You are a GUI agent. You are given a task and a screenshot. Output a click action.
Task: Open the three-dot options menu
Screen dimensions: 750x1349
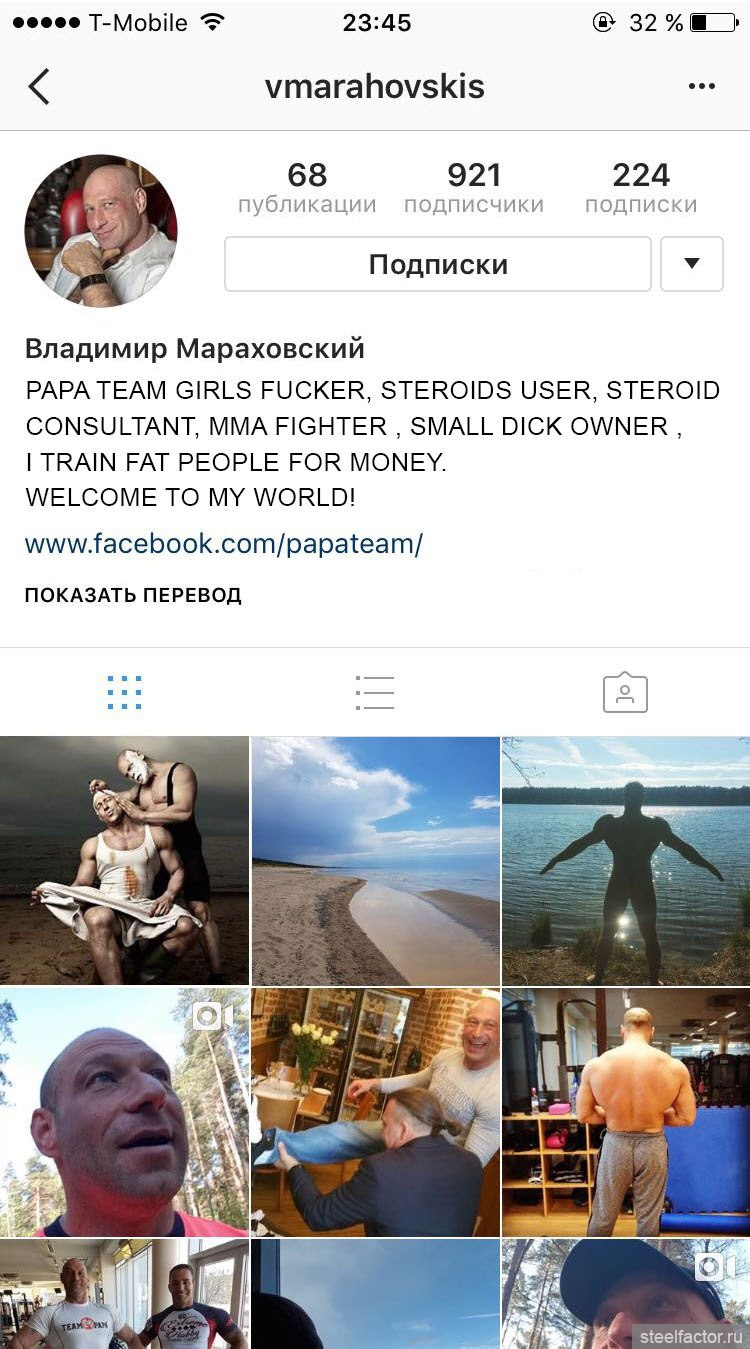click(702, 87)
